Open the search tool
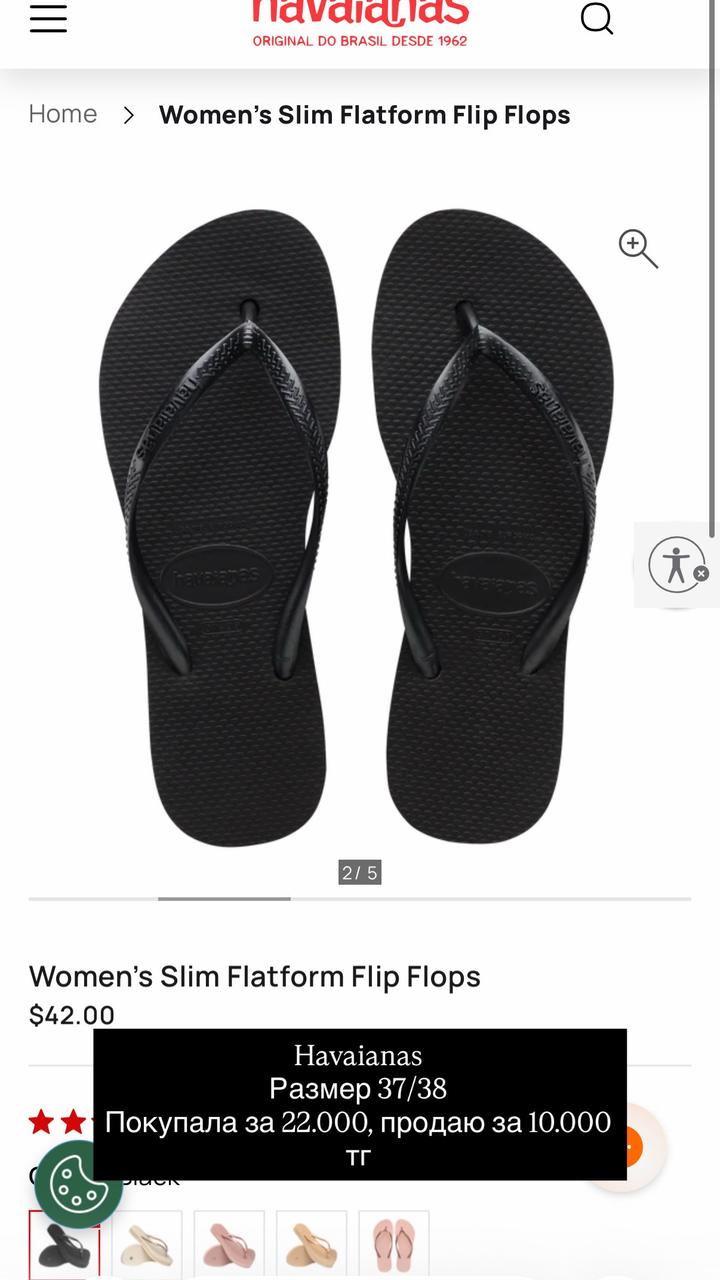 [598, 18]
